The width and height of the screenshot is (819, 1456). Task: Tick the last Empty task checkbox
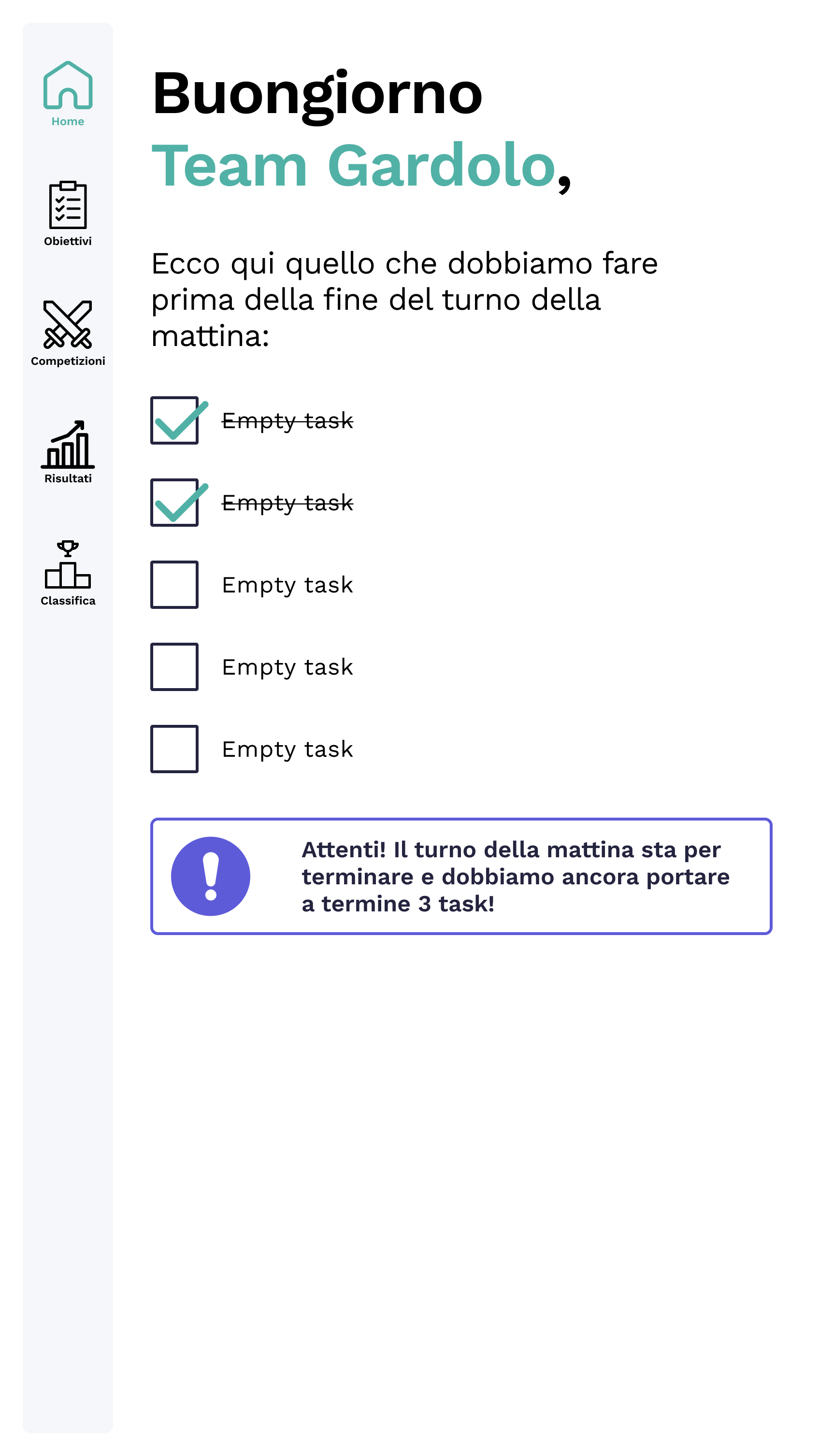(174, 749)
